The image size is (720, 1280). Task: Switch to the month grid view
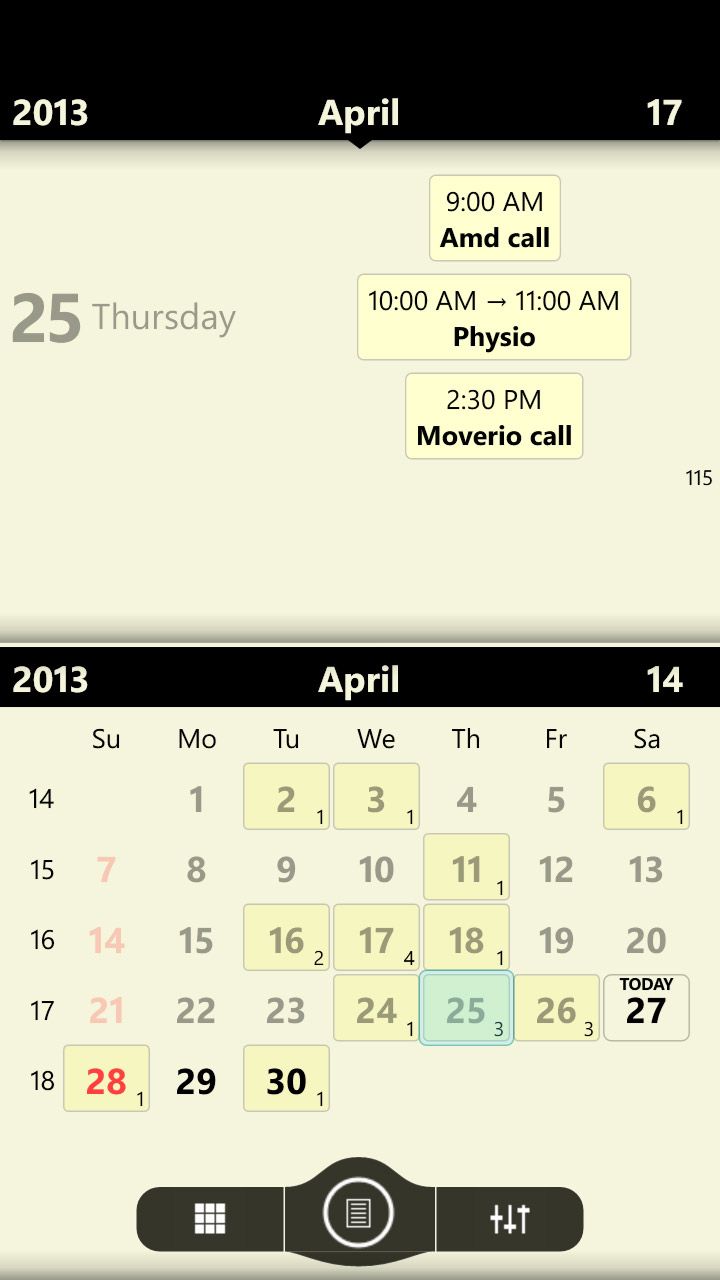[x=210, y=1218]
